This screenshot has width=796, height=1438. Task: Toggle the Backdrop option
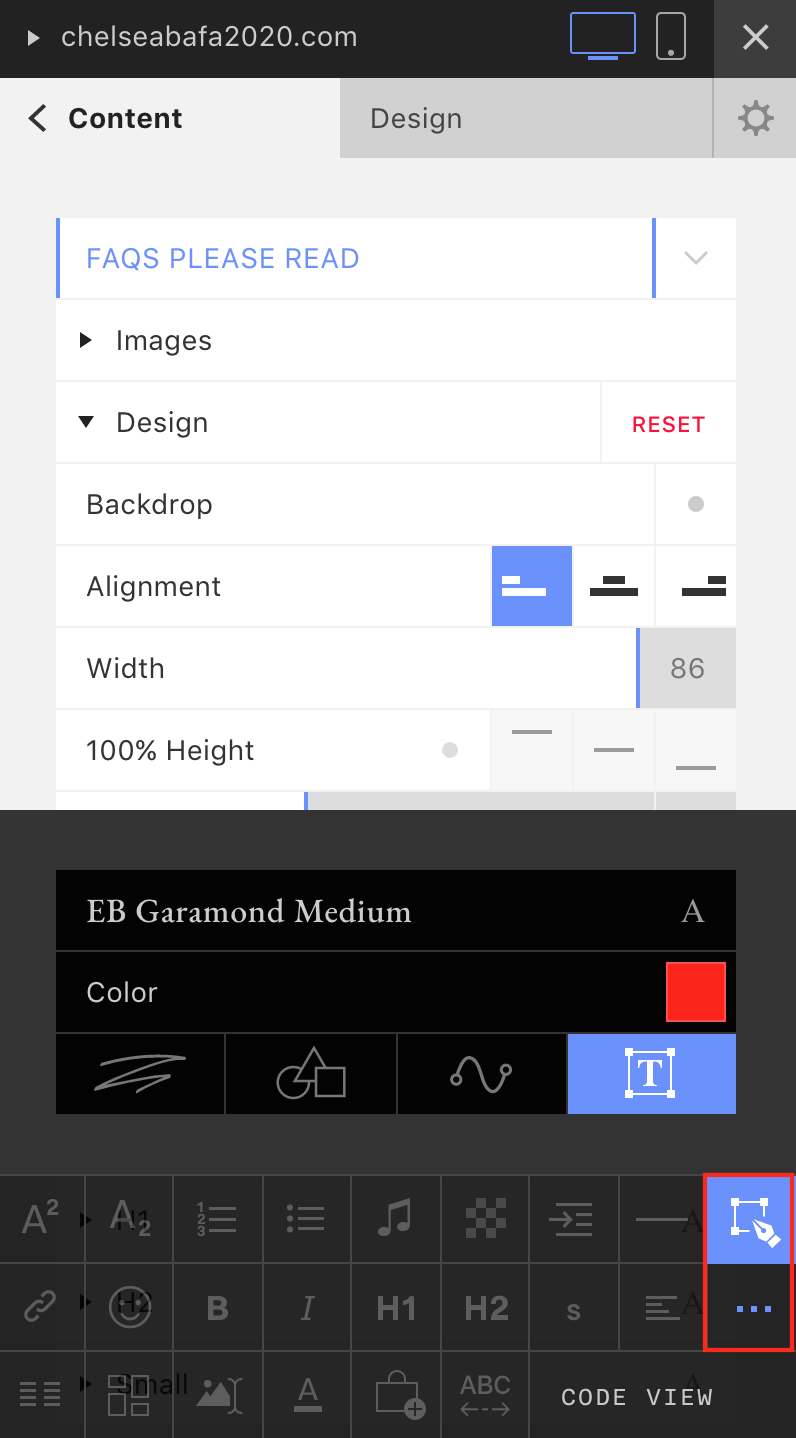coord(695,504)
